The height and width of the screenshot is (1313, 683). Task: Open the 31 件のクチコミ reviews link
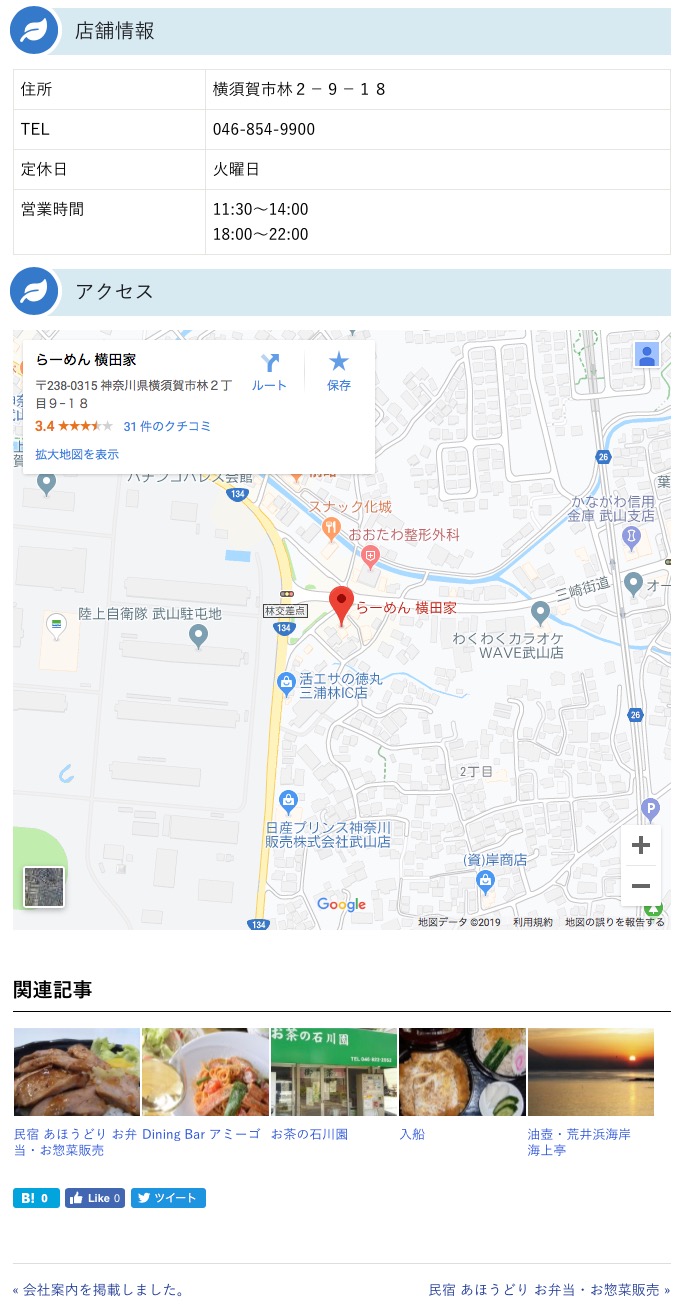[x=167, y=426]
